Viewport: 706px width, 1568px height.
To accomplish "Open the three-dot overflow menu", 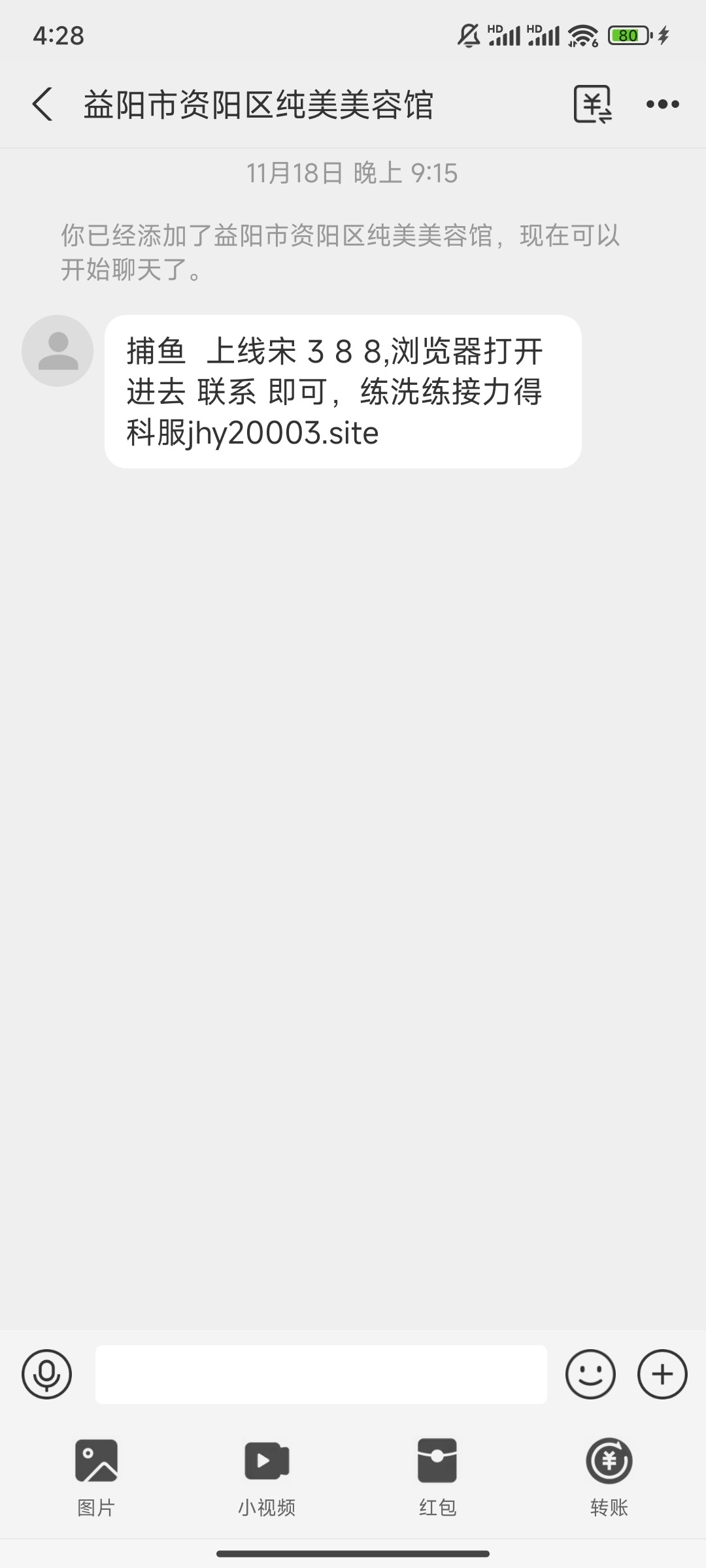I will tap(662, 104).
